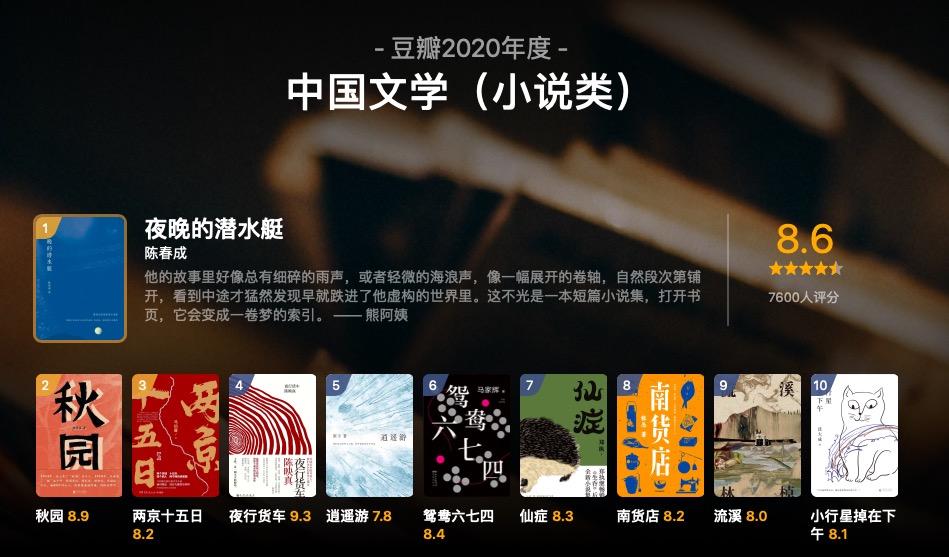Select the book 逍遥游
The image size is (949, 557).
click(369, 435)
